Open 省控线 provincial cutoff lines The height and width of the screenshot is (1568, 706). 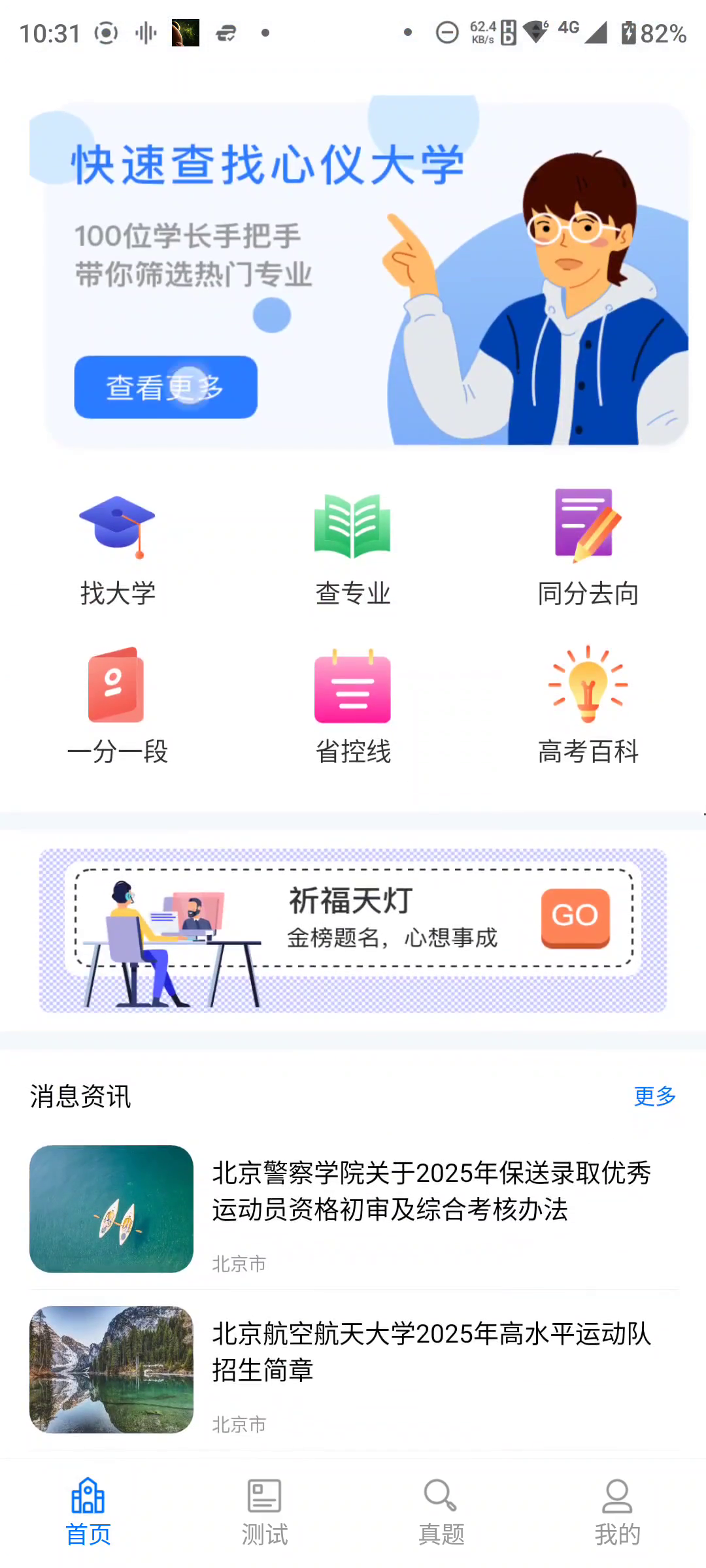[x=353, y=706]
